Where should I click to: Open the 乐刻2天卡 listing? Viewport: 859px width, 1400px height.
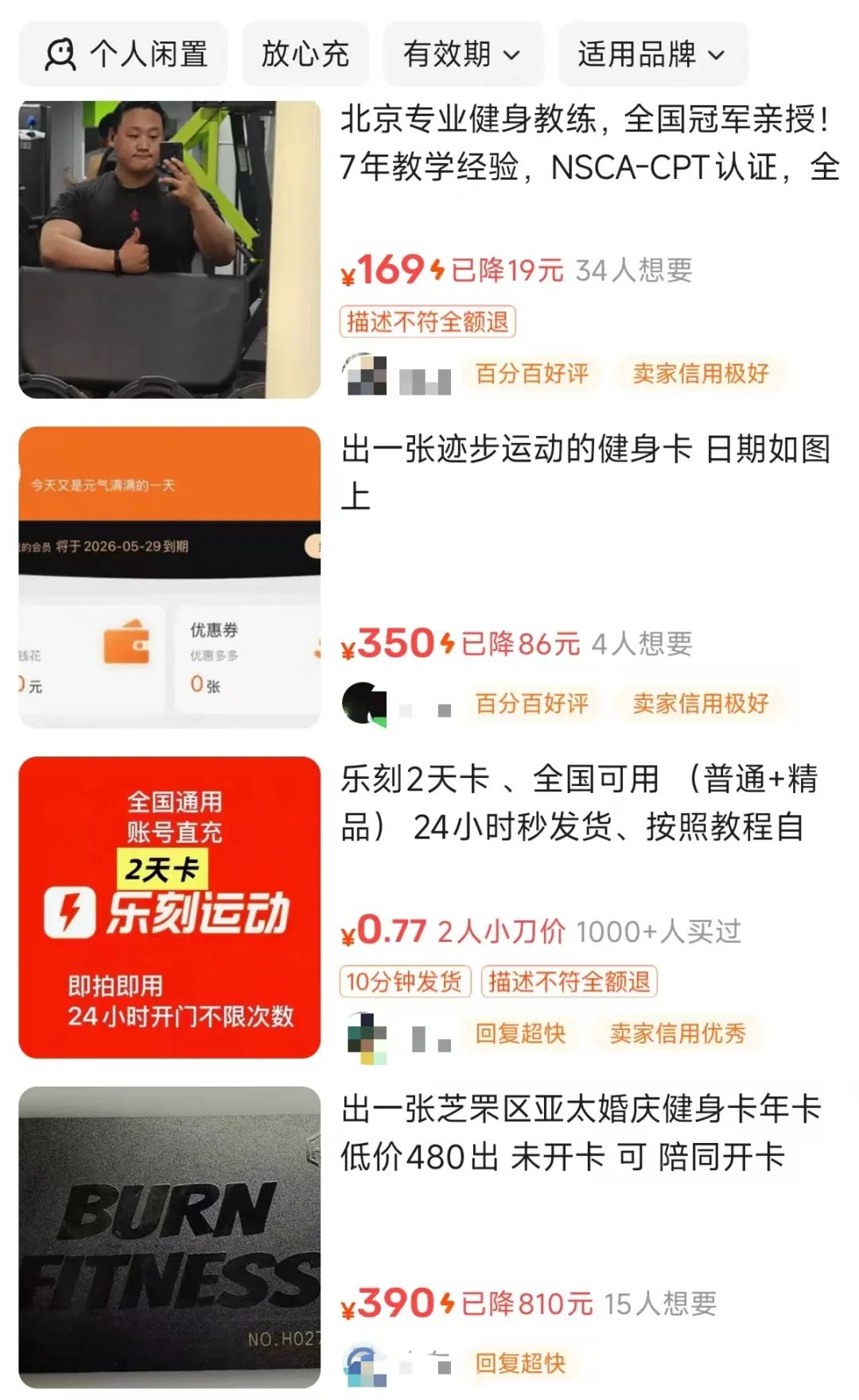point(579,803)
